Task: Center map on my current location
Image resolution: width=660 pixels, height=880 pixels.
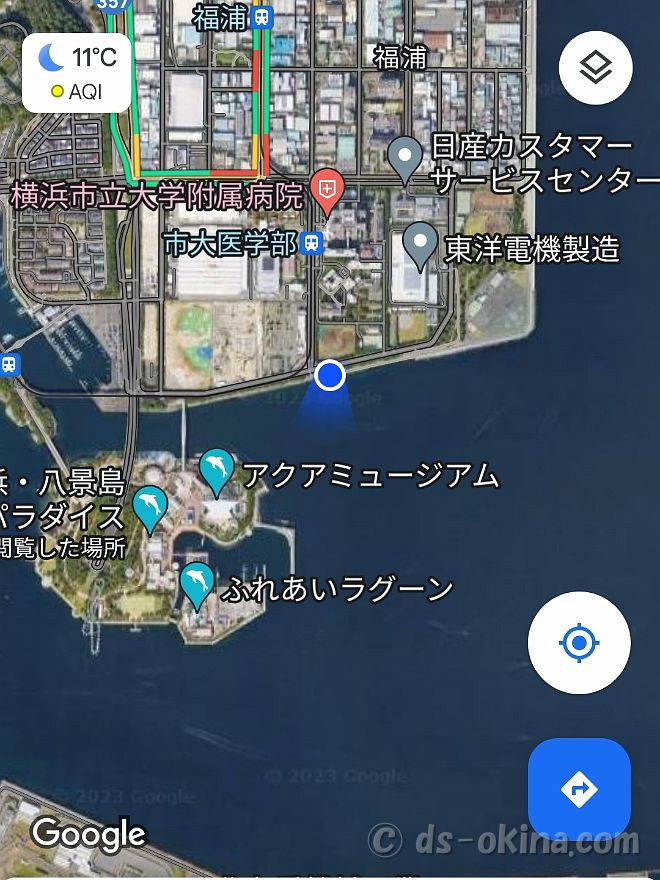Action: 579,643
